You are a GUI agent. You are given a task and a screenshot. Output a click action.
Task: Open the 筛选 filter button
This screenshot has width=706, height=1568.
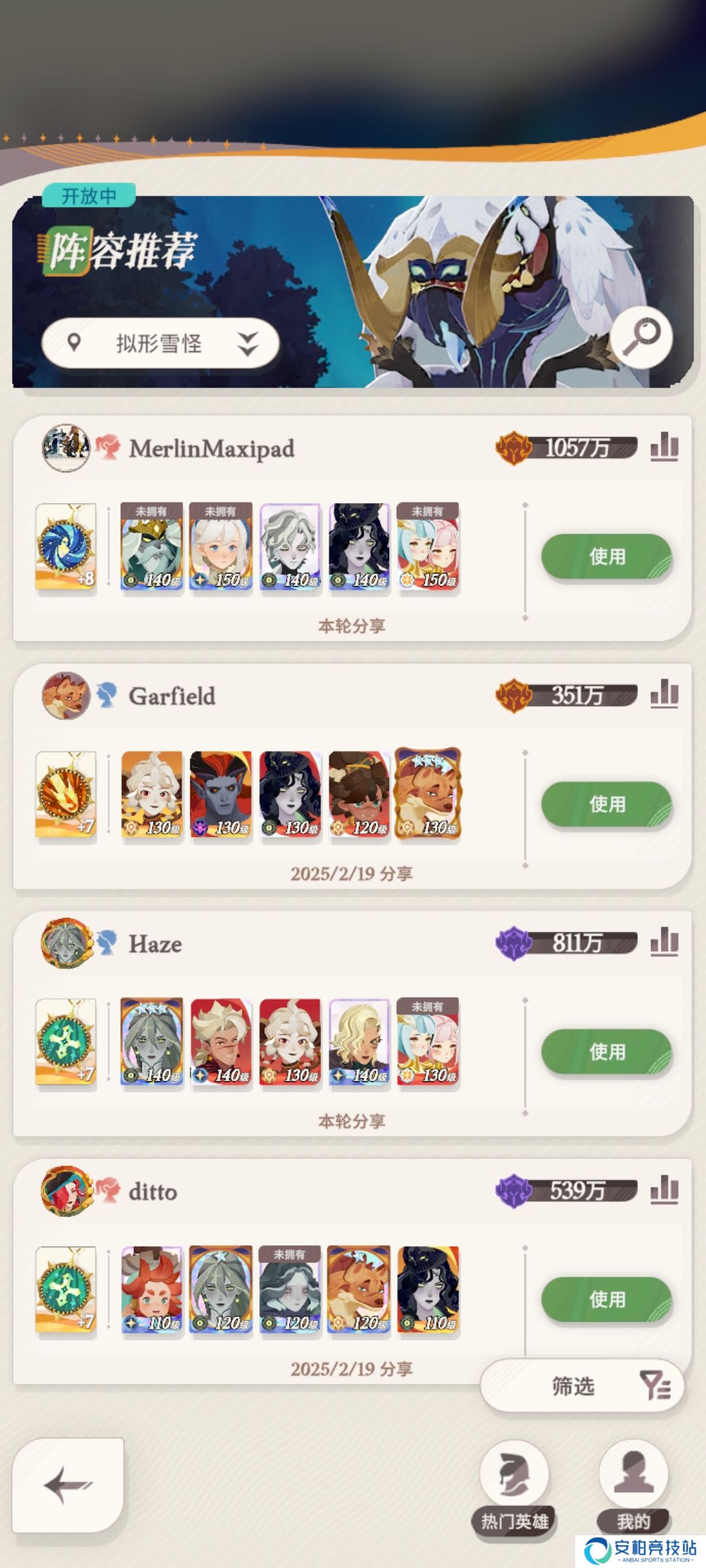[x=582, y=1386]
